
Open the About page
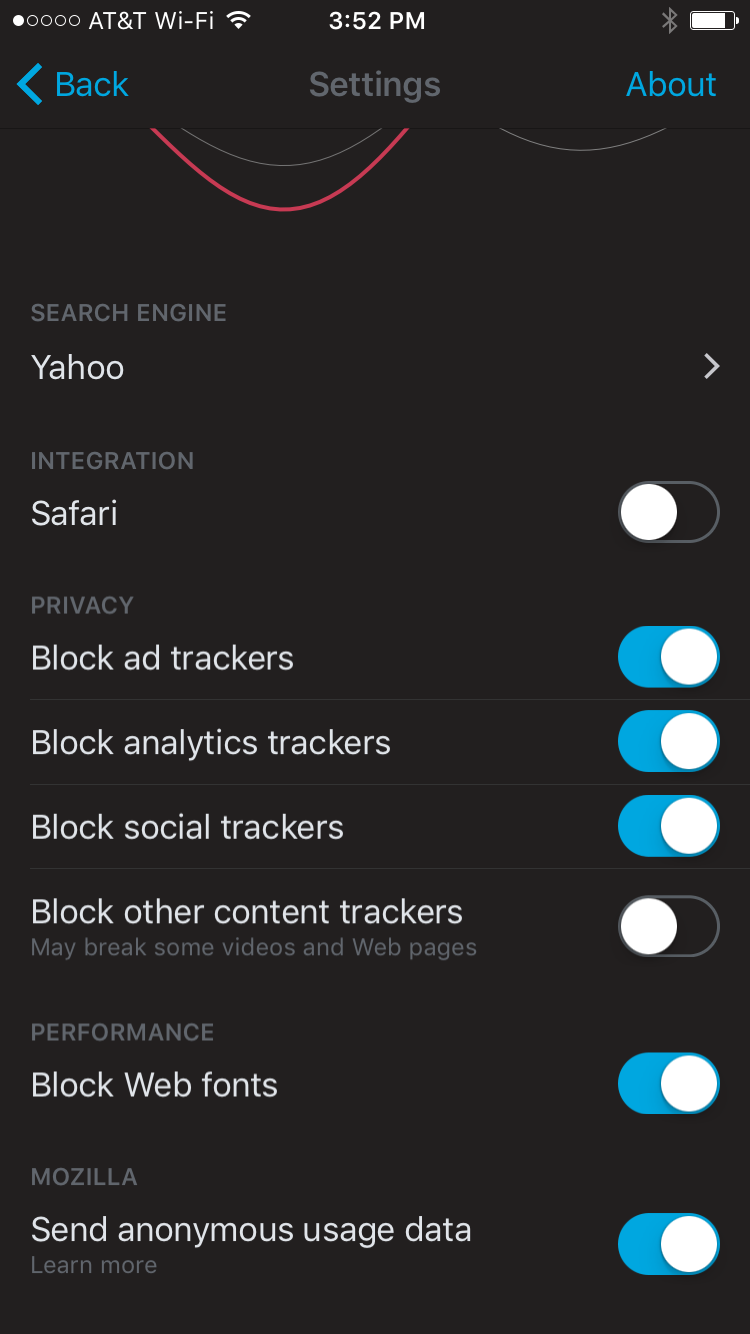[671, 84]
